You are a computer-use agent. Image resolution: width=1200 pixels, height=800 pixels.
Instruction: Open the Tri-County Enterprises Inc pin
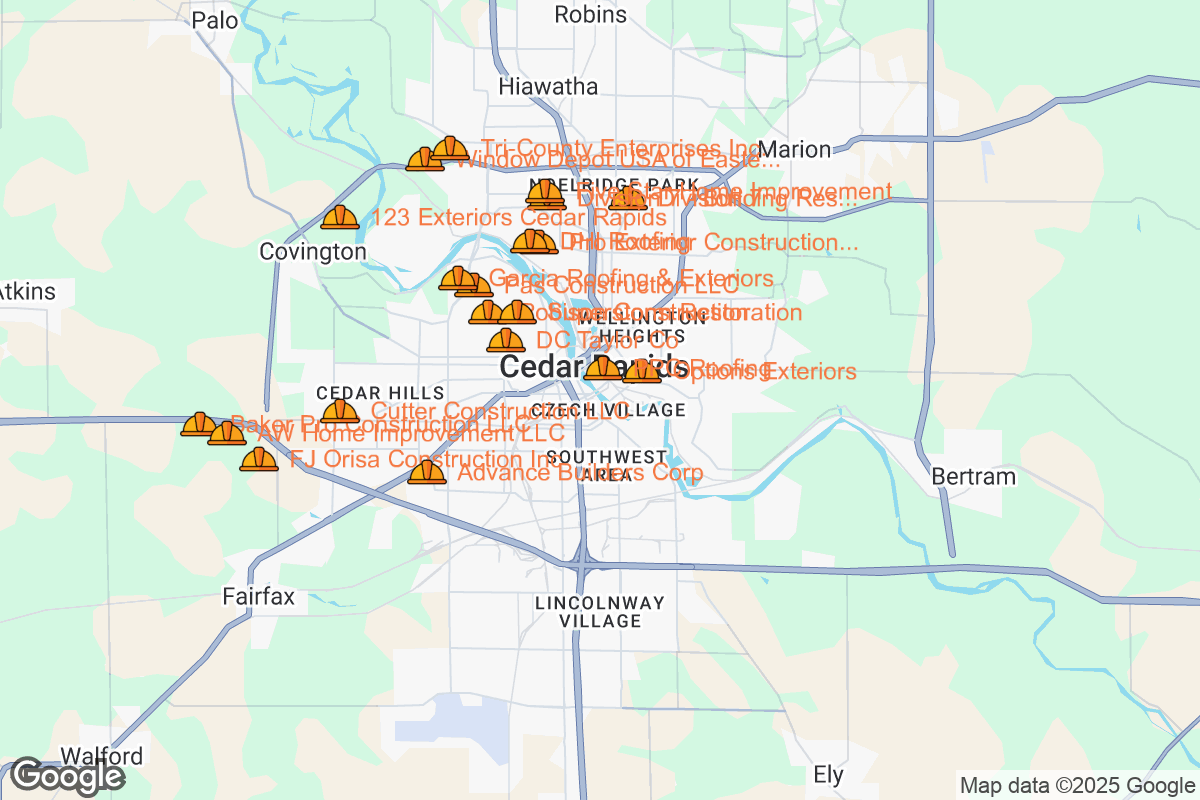450,150
